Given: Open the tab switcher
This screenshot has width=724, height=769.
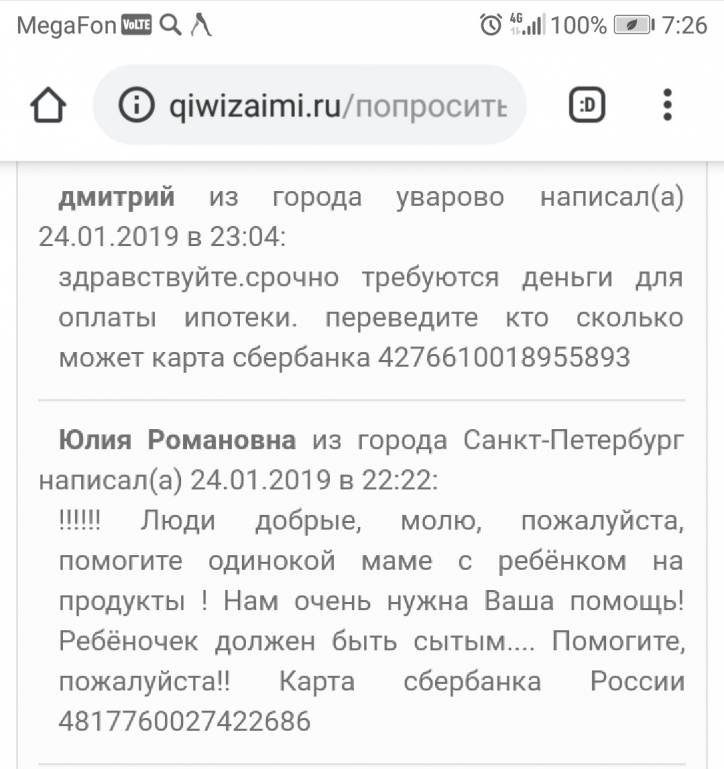Looking at the screenshot, I should [587, 105].
